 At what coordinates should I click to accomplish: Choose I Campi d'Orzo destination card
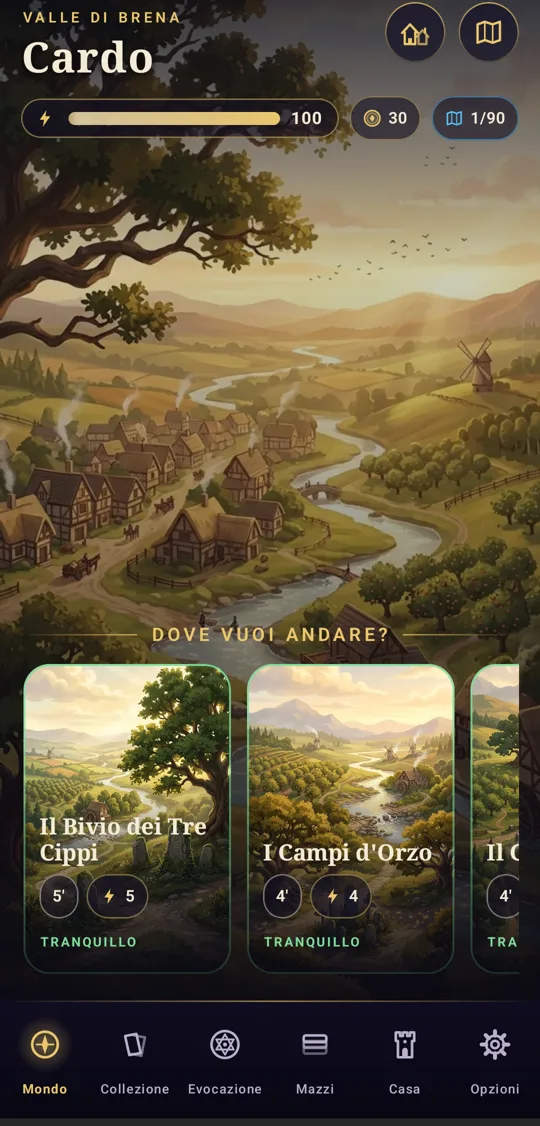tap(350, 819)
